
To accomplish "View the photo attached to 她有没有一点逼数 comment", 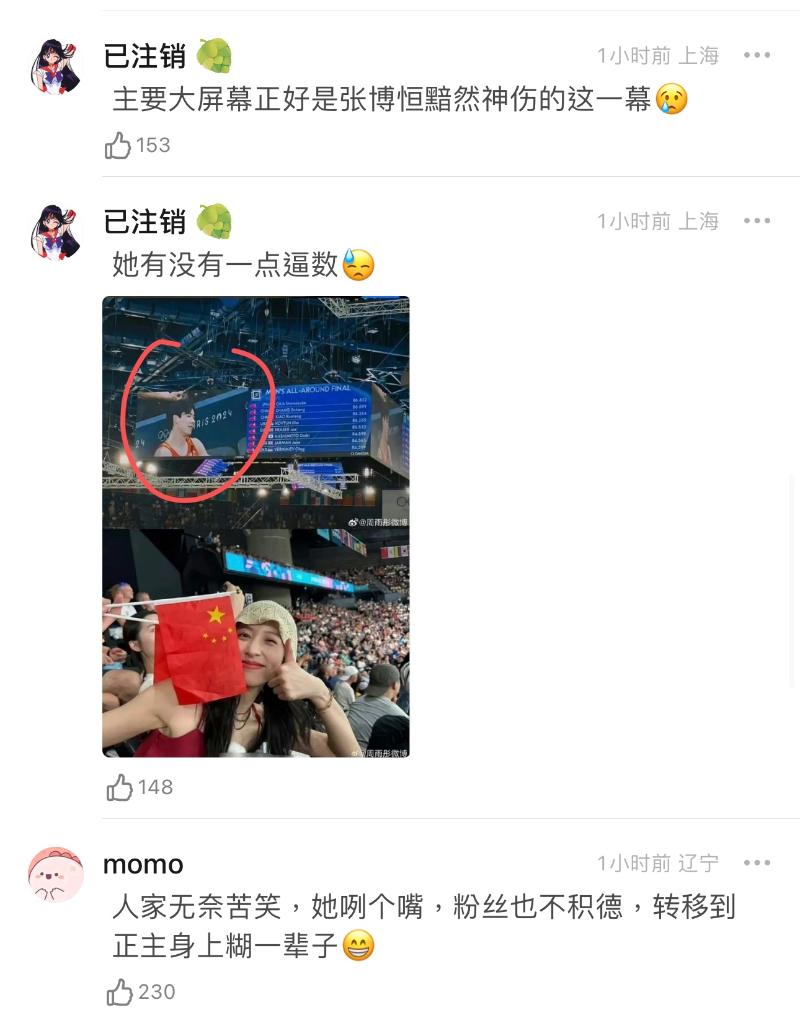I will (256, 526).
